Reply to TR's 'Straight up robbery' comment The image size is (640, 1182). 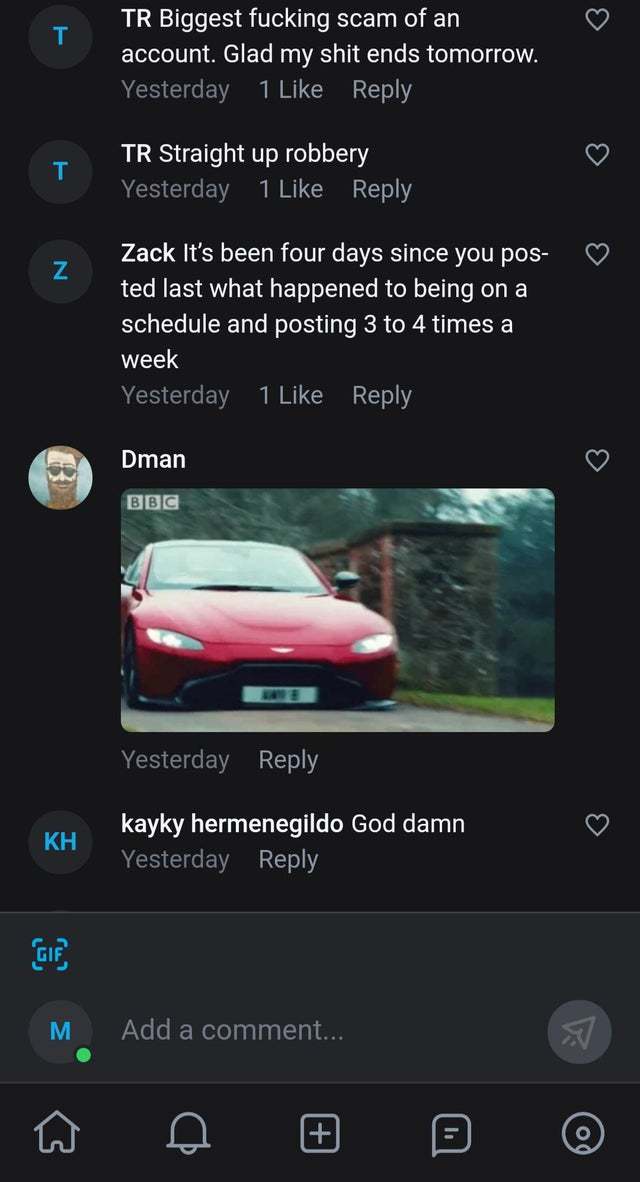(381, 189)
